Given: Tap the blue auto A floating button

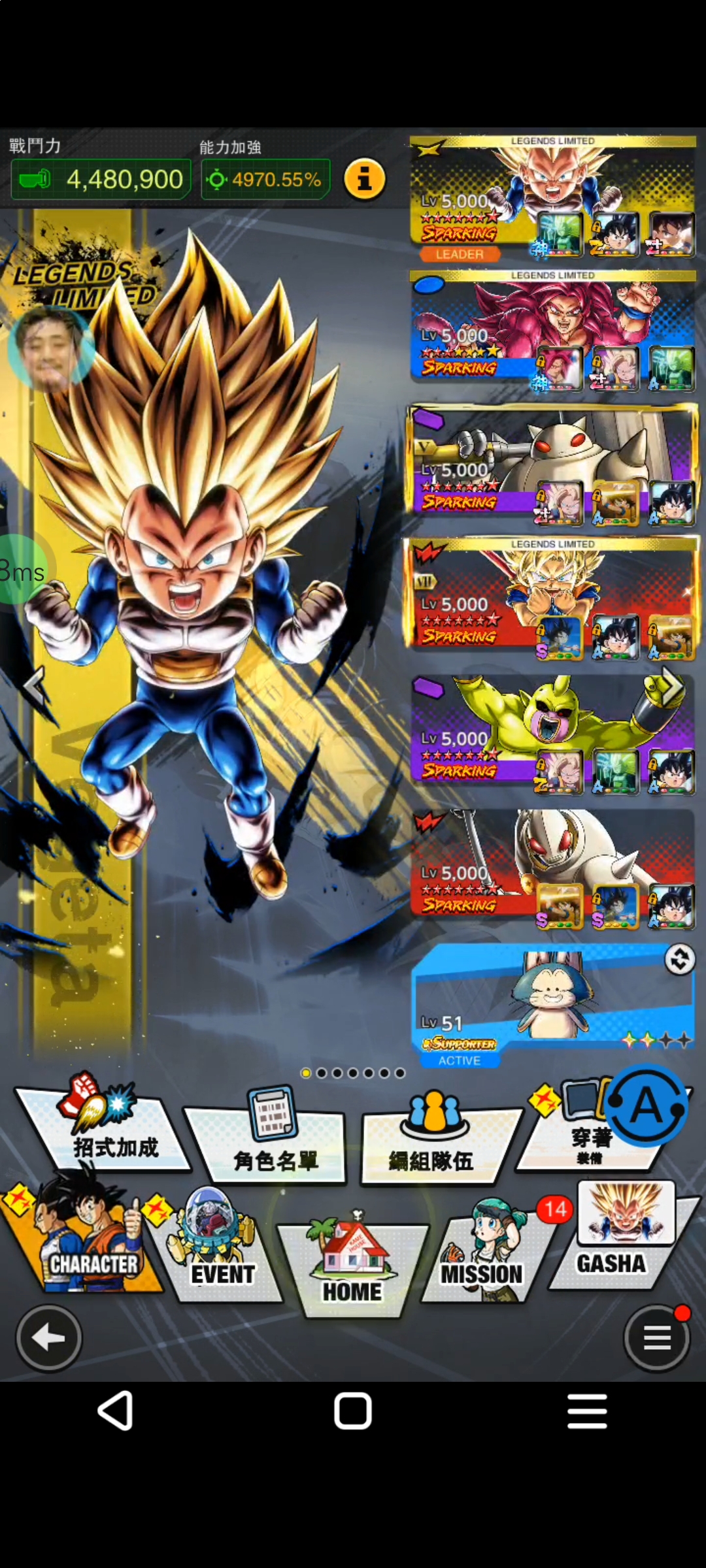Looking at the screenshot, I should (646, 1105).
